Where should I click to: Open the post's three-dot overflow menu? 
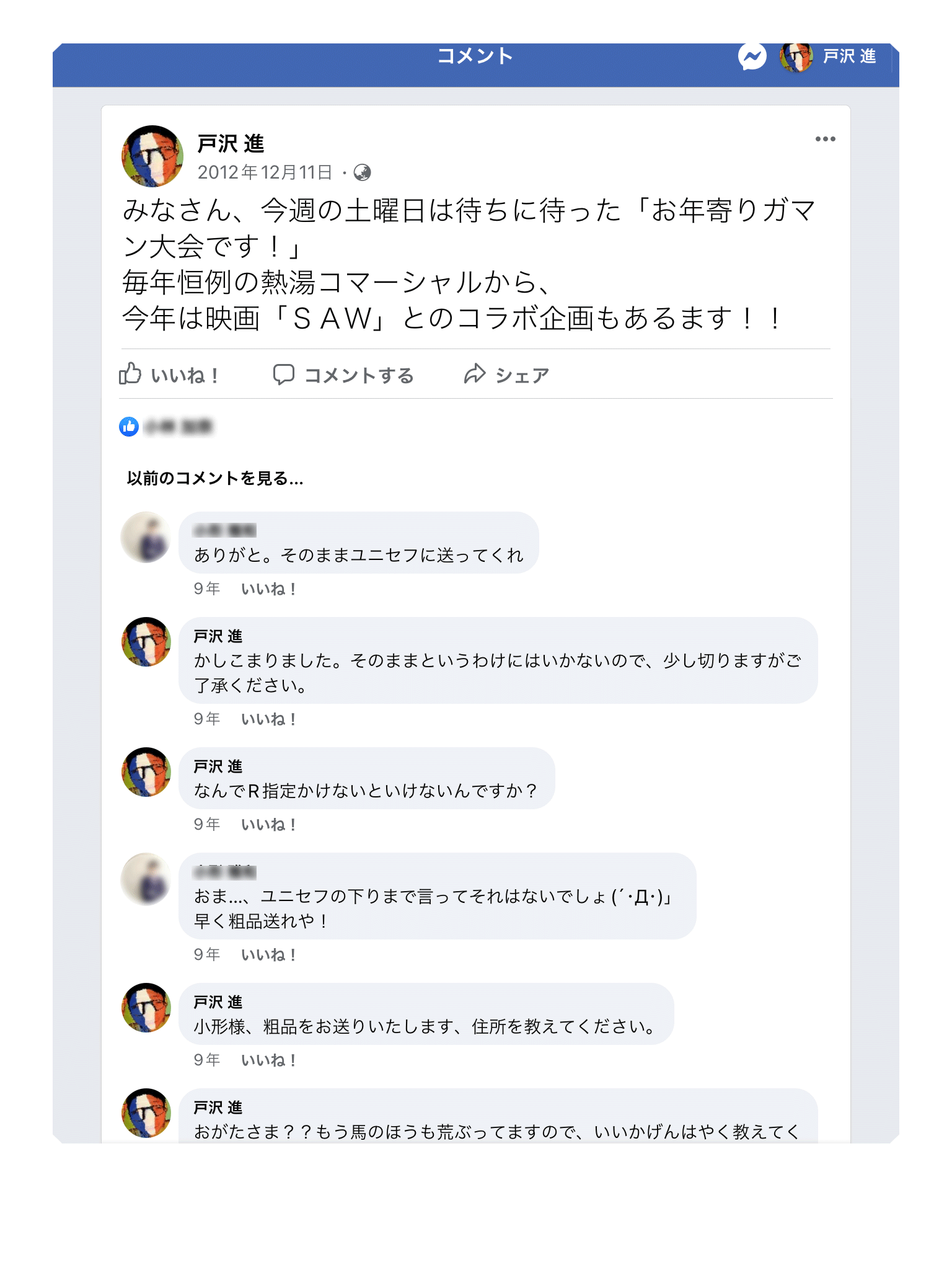[825, 139]
